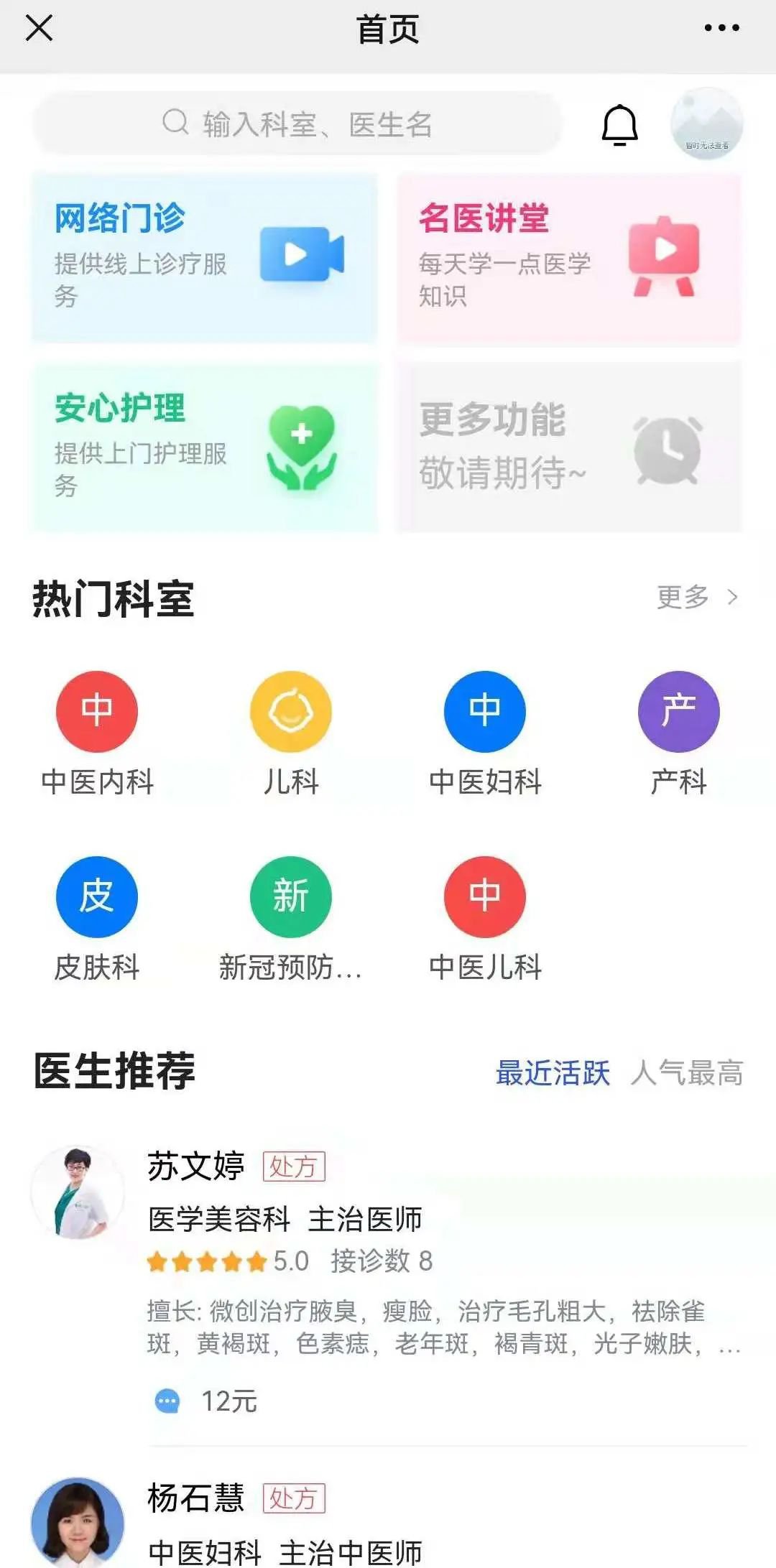Switch to the 人气最高 tab
Viewport: 776px width, 1568px height.
point(687,1073)
